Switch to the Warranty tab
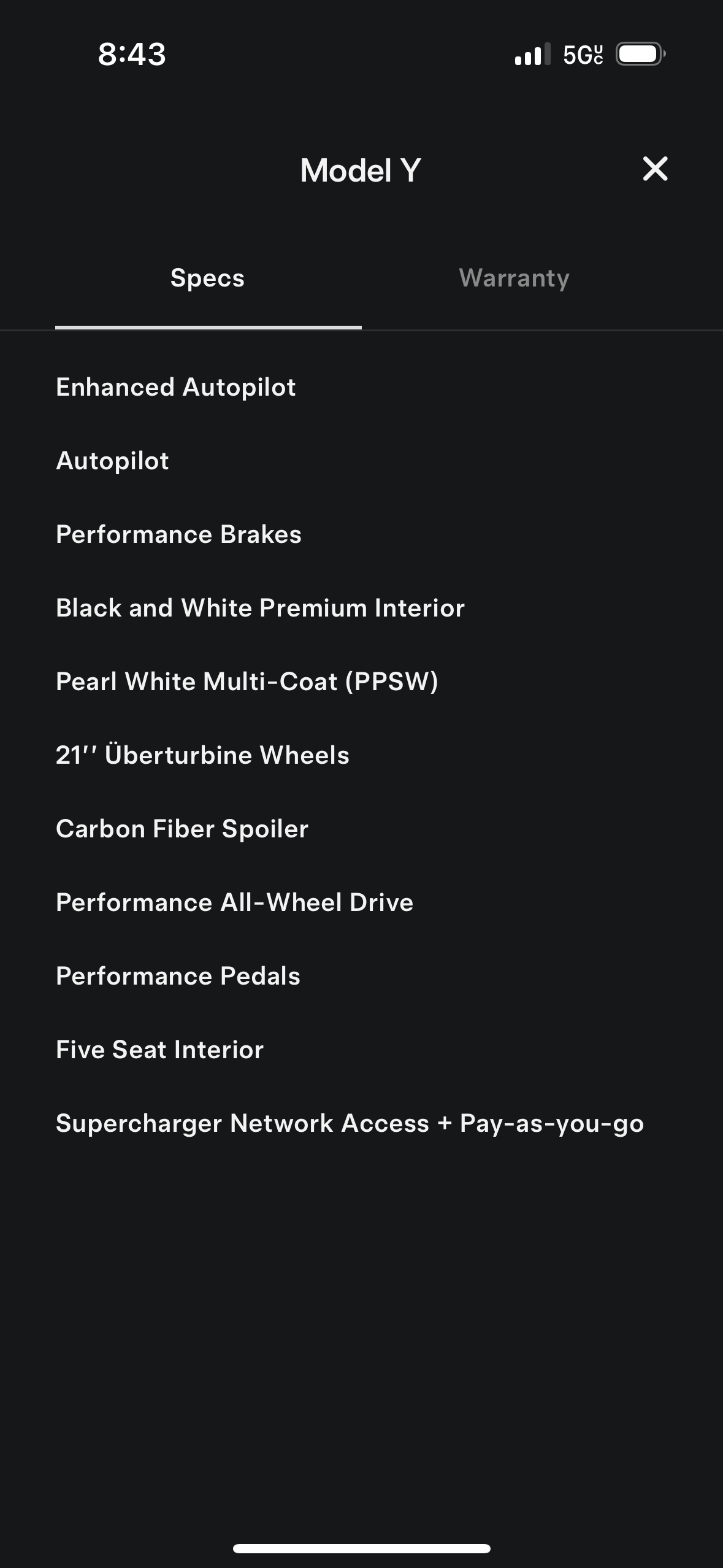 coord(514,279)
